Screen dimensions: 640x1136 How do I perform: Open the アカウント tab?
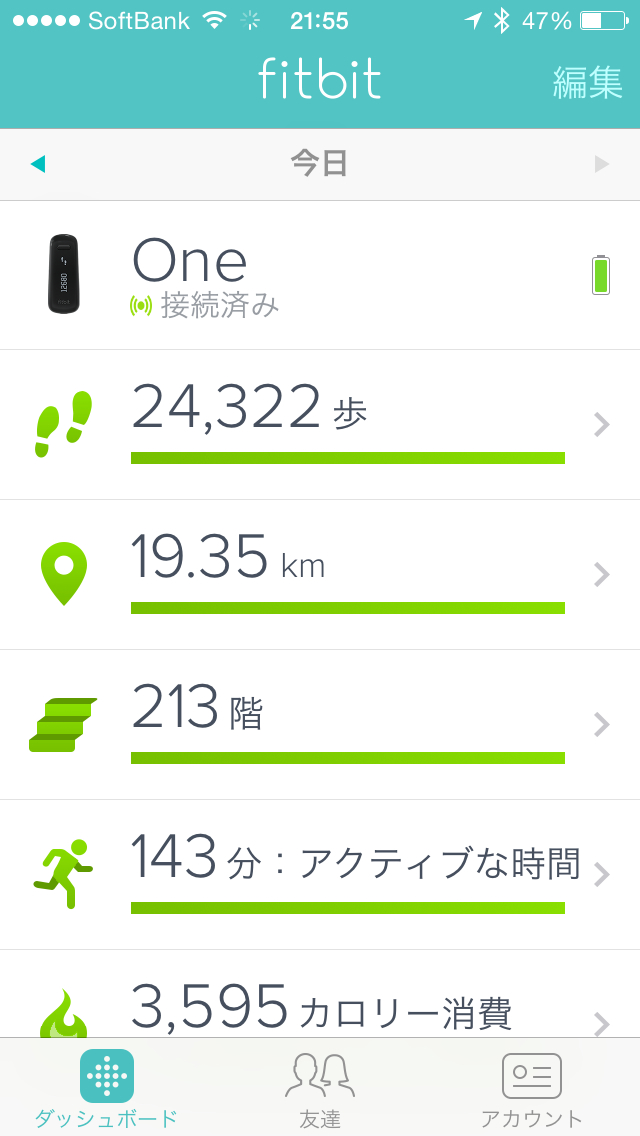(532, 1088)
